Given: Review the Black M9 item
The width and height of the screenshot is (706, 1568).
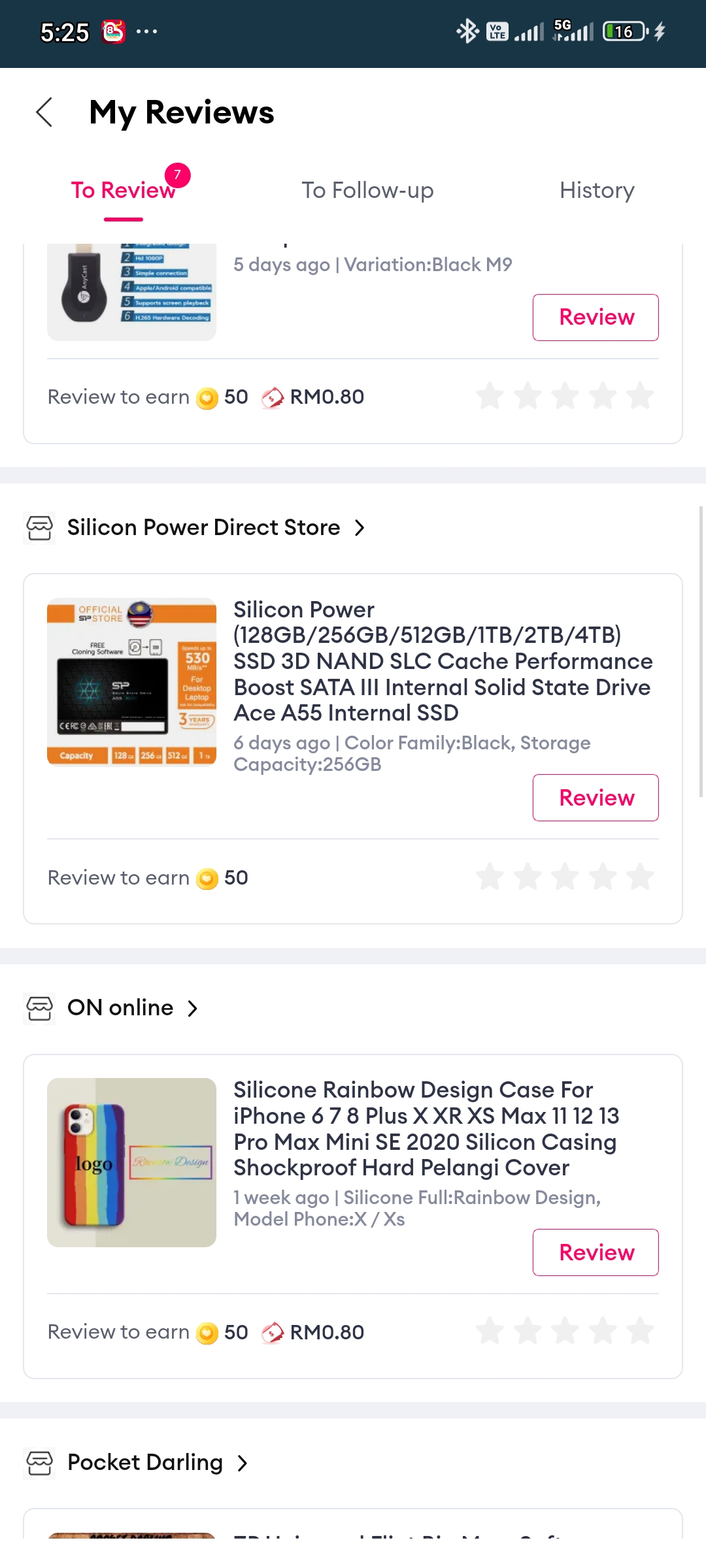Looking at the screenshot, I should (x=595, y=318).
